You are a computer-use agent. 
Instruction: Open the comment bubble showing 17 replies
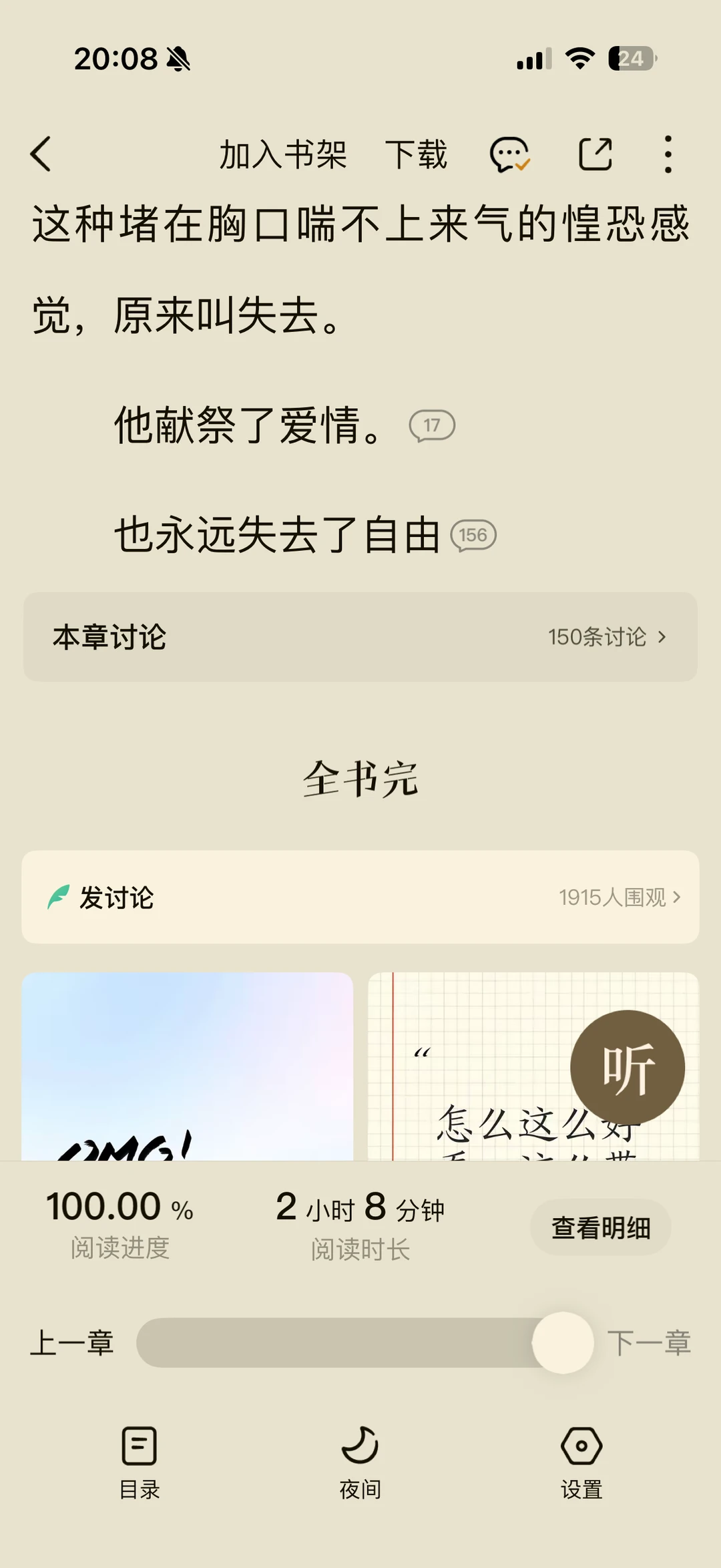pos(432,426)
